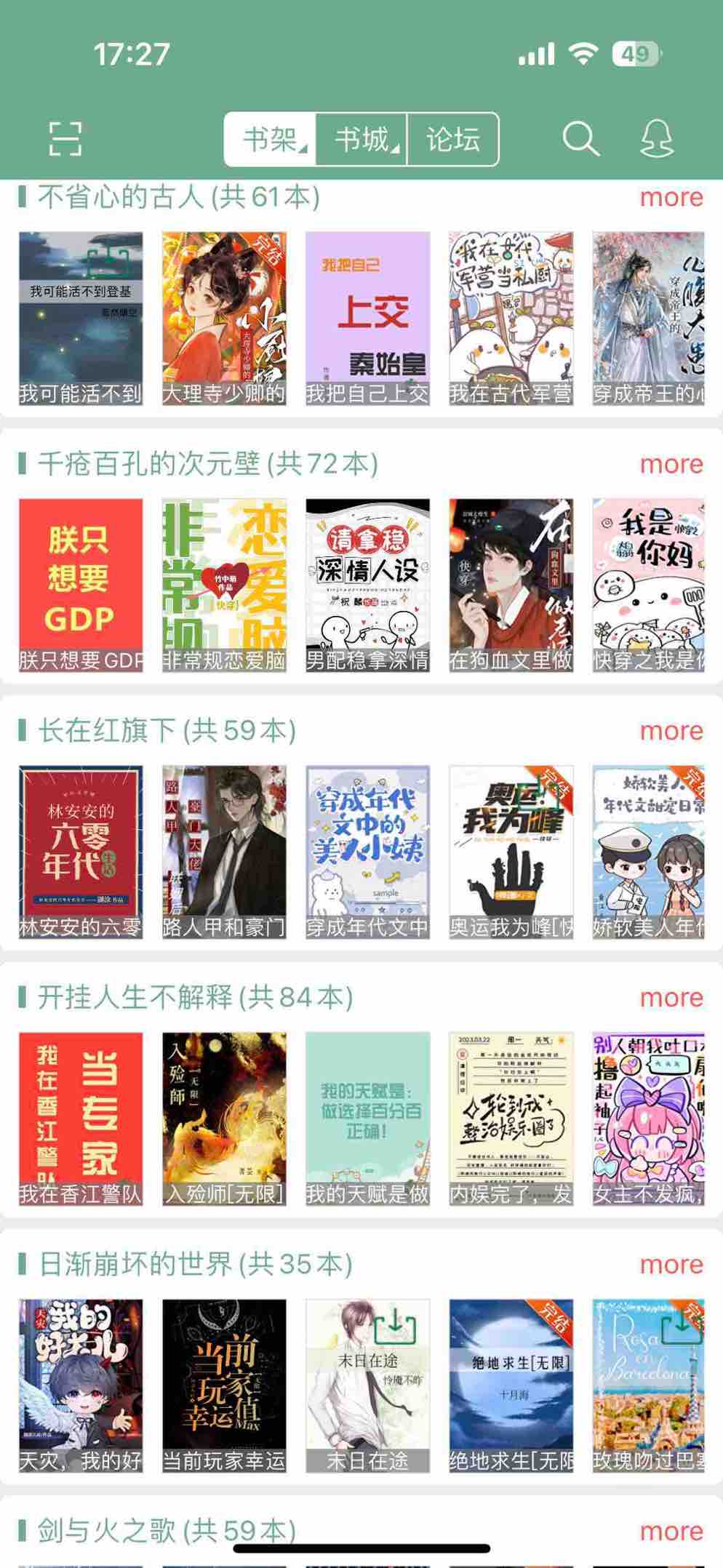The image size is (723, 1568).
Task: Open the book 朕只想要GDP
Action: click(x=81, y=585)
